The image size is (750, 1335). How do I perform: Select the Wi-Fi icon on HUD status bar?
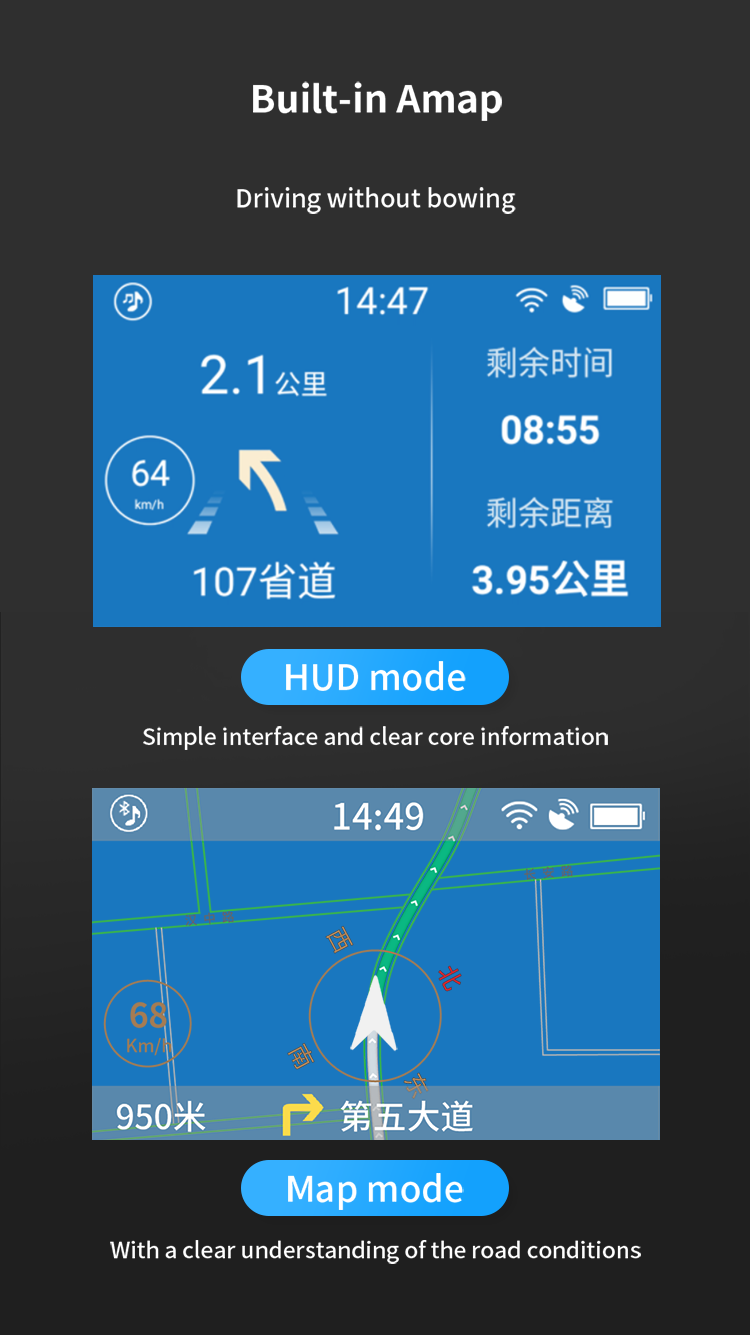point(530,298)
